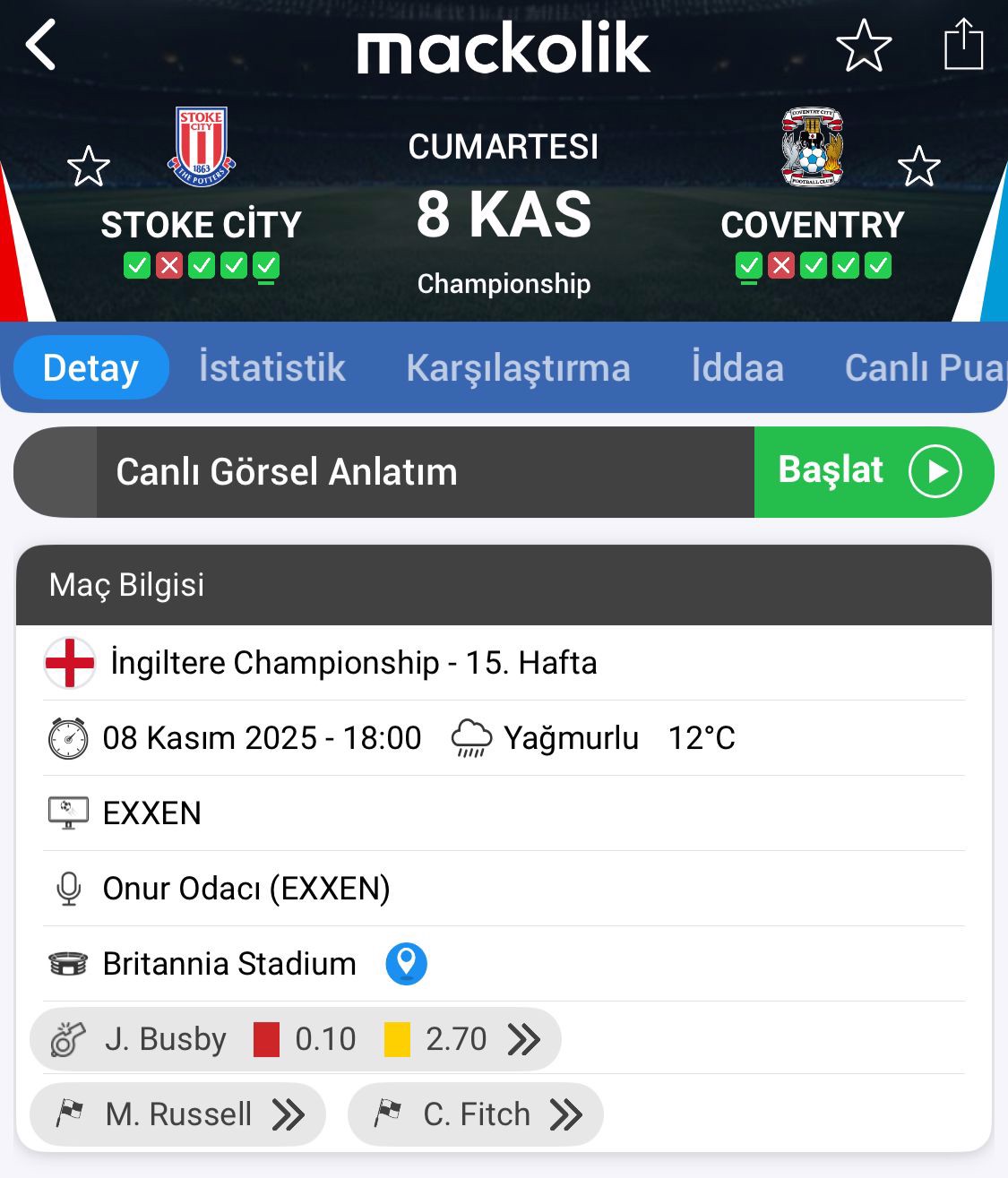Switch to the Canlı Puan tab
This screenshot has width=1008, height=1178.
click(x=923, y=367)
